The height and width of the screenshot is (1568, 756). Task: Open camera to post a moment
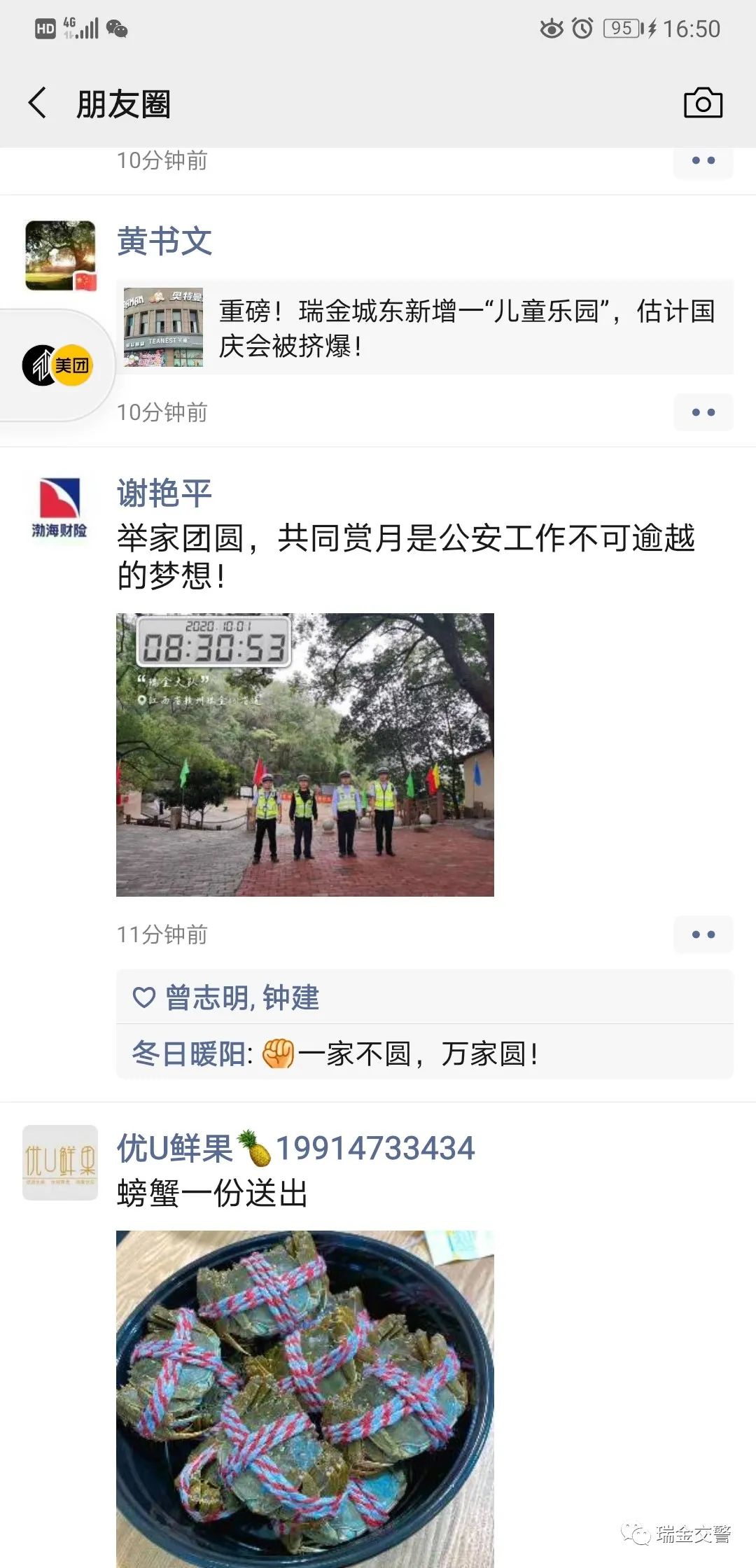[x=703, y=104]
